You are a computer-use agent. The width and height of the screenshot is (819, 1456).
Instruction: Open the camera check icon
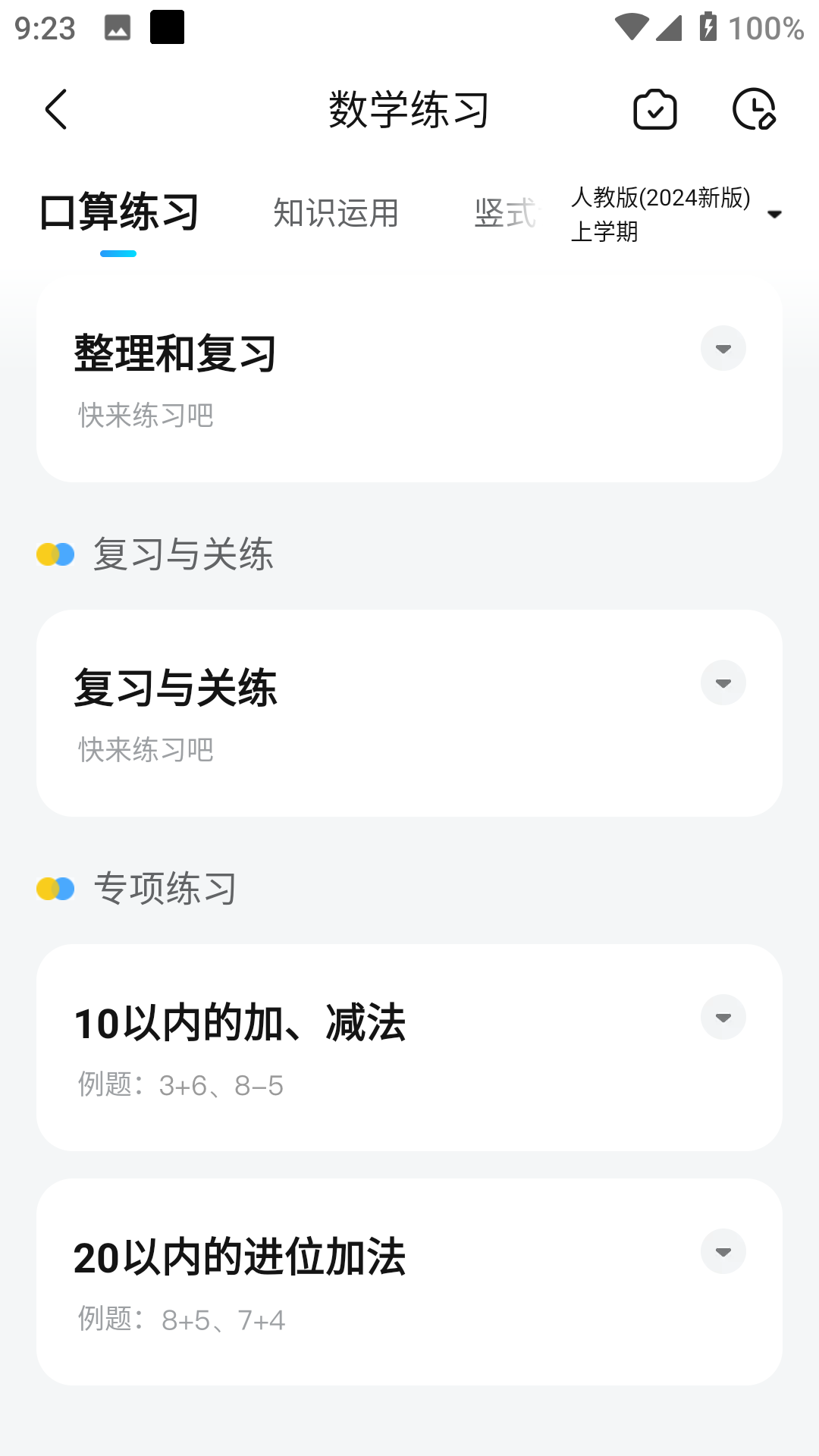(x=654, y=109)
